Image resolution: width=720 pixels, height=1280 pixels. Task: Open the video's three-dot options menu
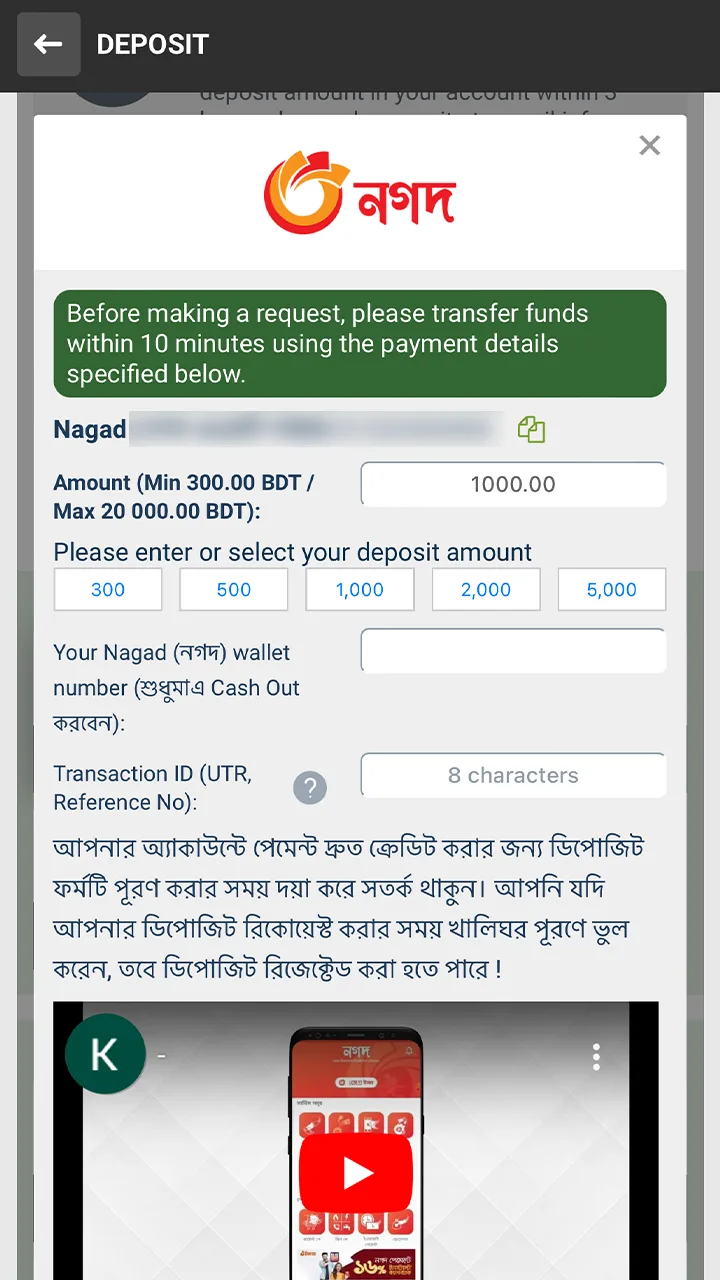coord(595,1055)
